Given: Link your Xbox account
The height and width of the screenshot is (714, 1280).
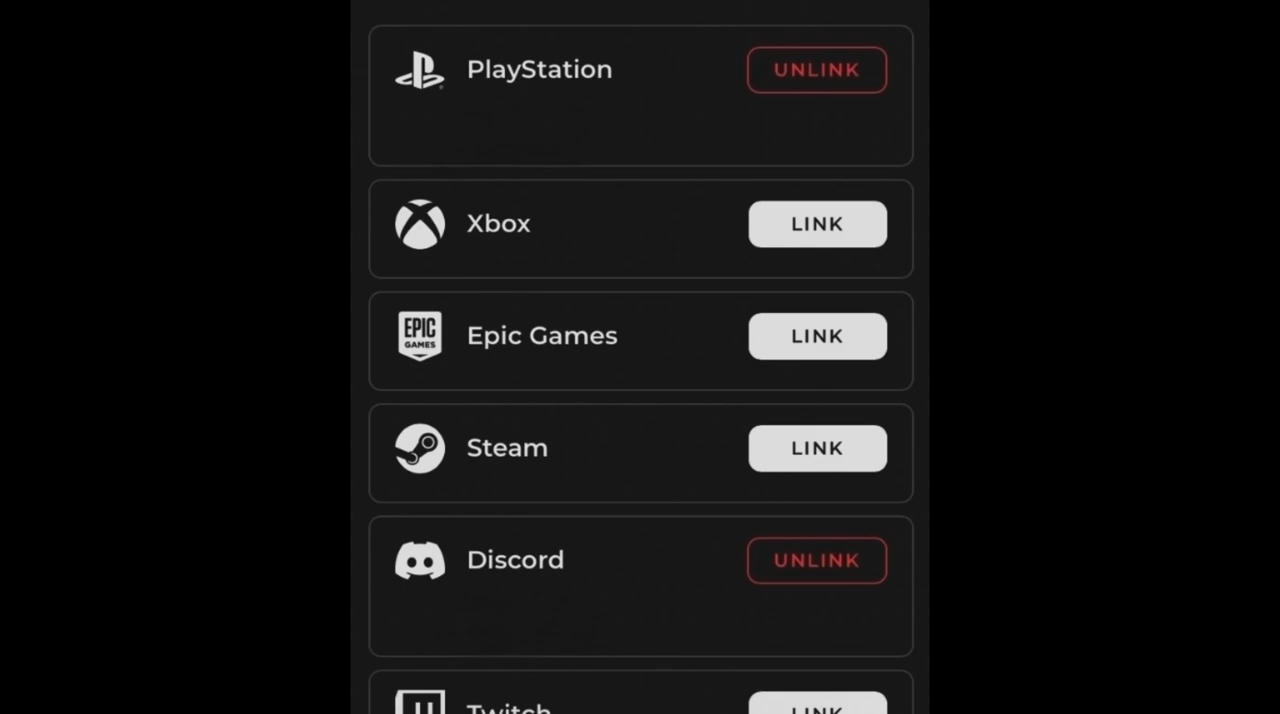Looking at the screenshot, I should (817, 224).
